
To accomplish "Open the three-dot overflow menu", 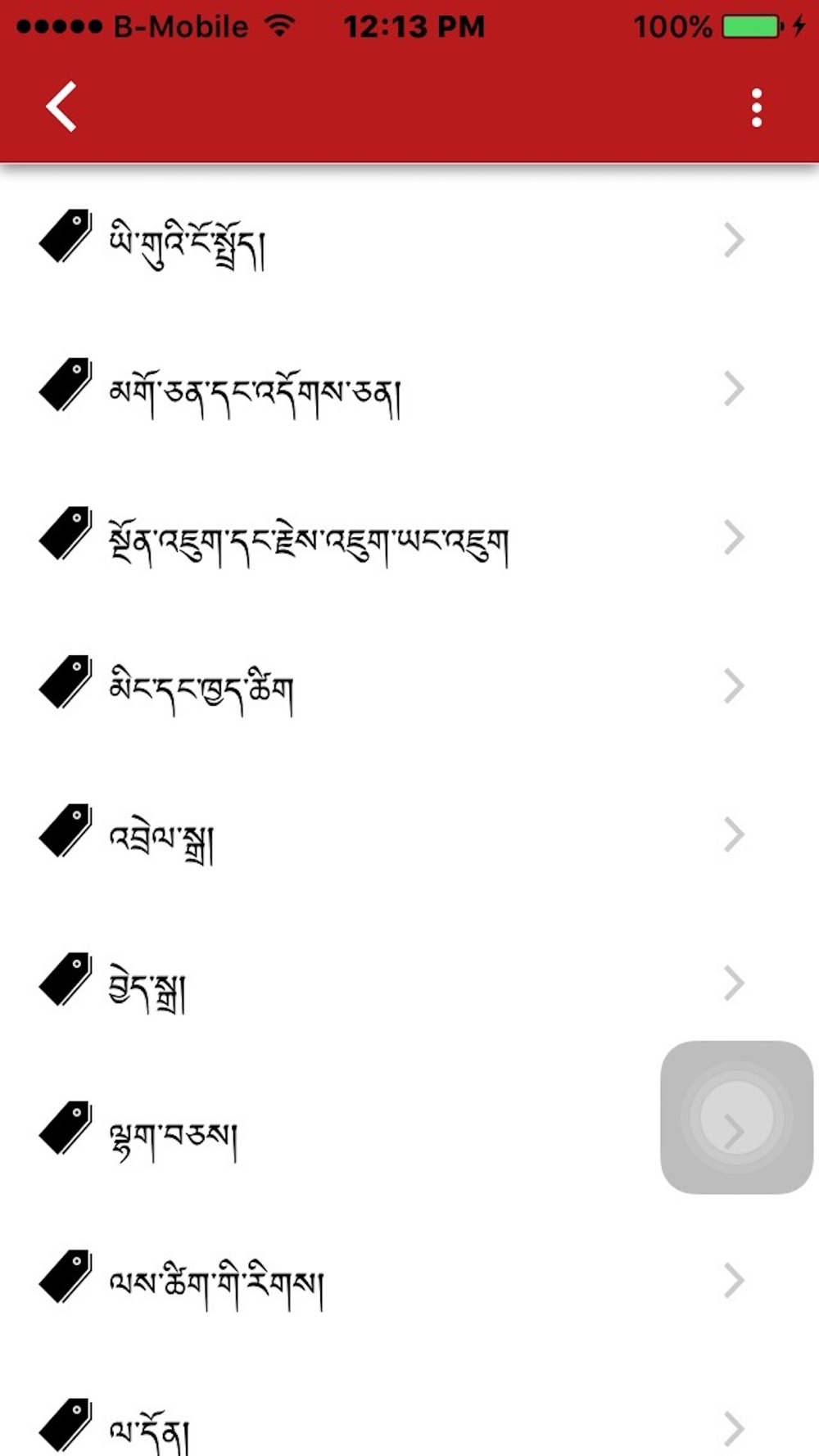I will pyautogui.click(x=757, y=107).
